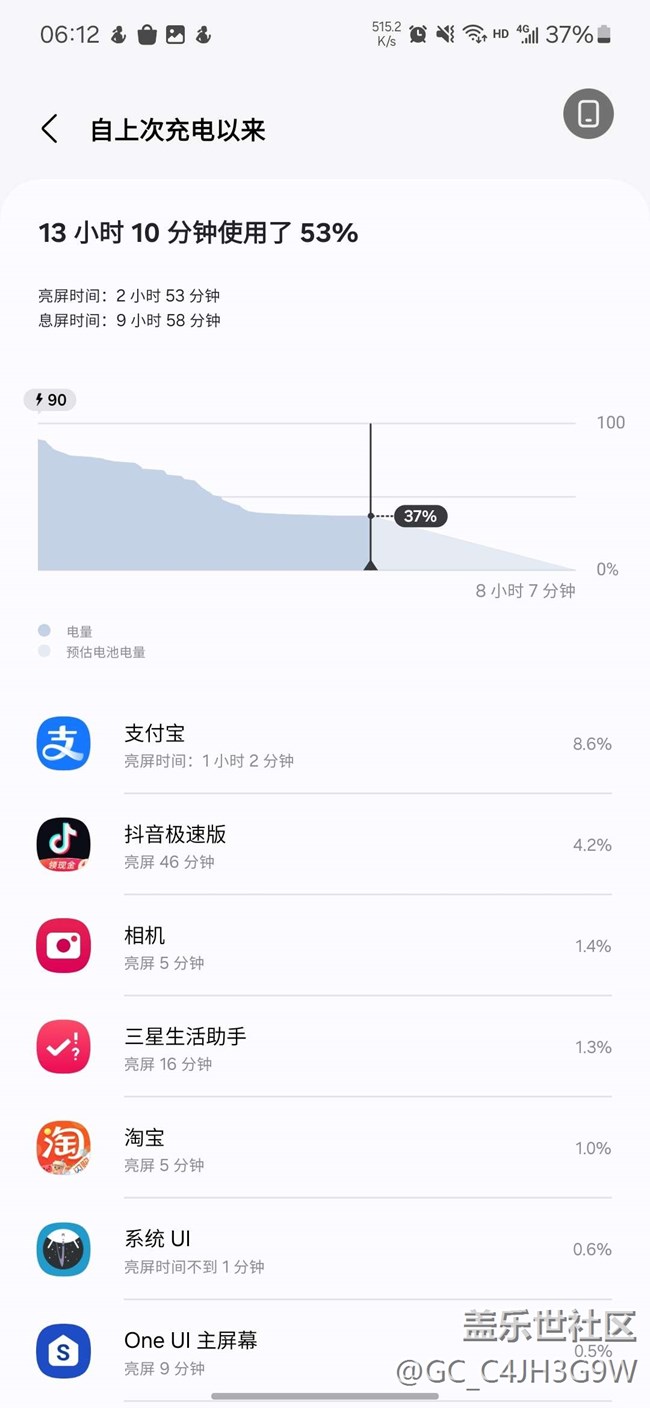Open 支付宝 battery usage details
Screen dimensions: 650x1408
[x=325, y=744]
